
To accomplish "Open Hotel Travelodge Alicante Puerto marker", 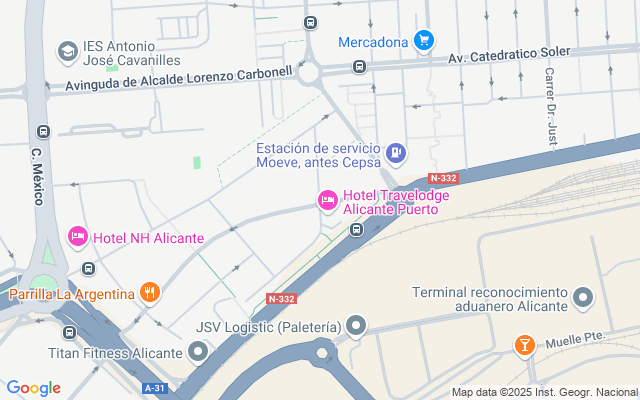I will [327, 201].
